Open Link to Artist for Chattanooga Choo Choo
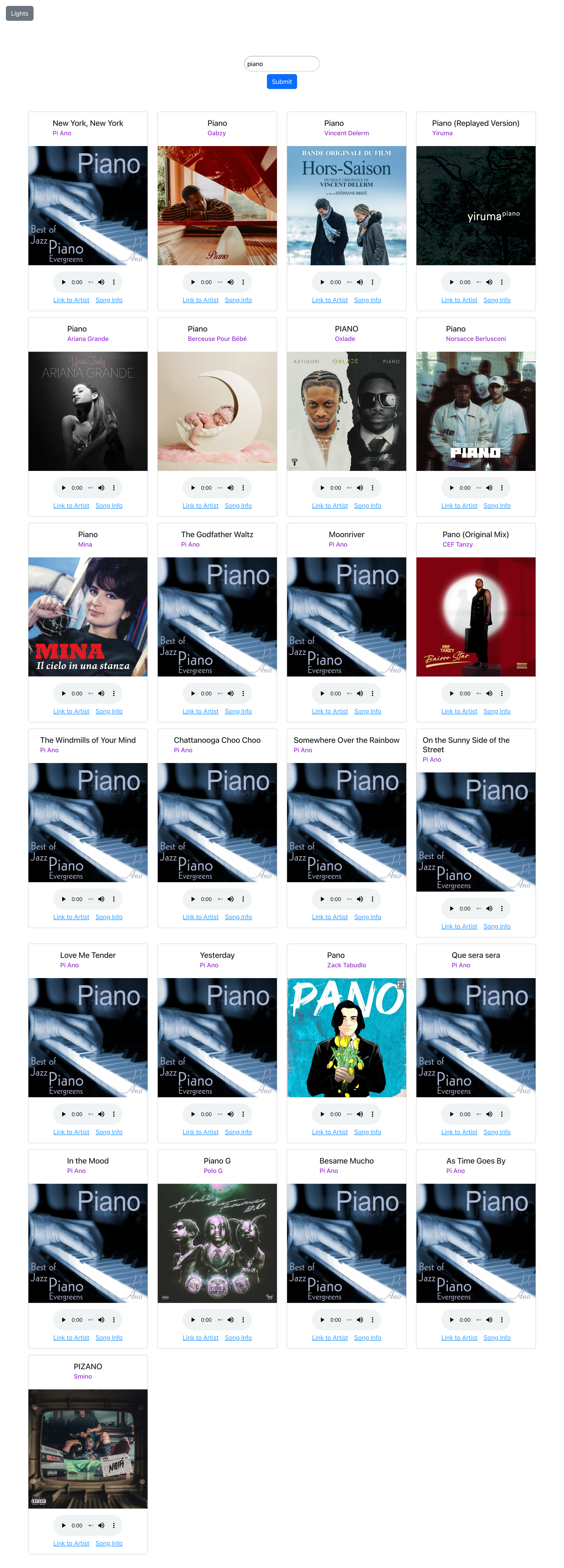The height and width of the screenshot is (1568, 564). tap(200, 917)
